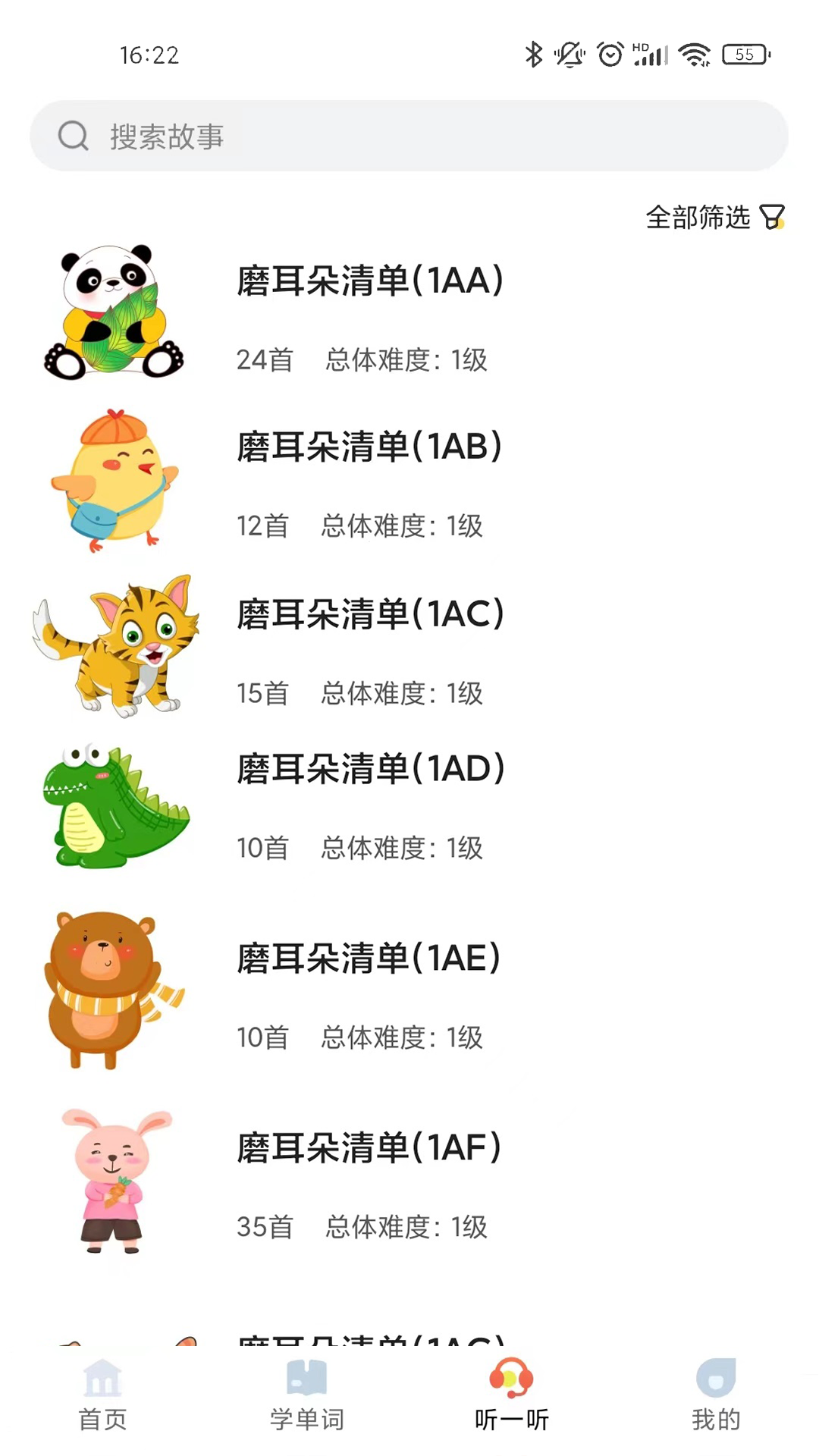This screenshot has height=1456, width=819.
Task: Open 全部筛选 filter options
Action: click(x=698, y=218)
